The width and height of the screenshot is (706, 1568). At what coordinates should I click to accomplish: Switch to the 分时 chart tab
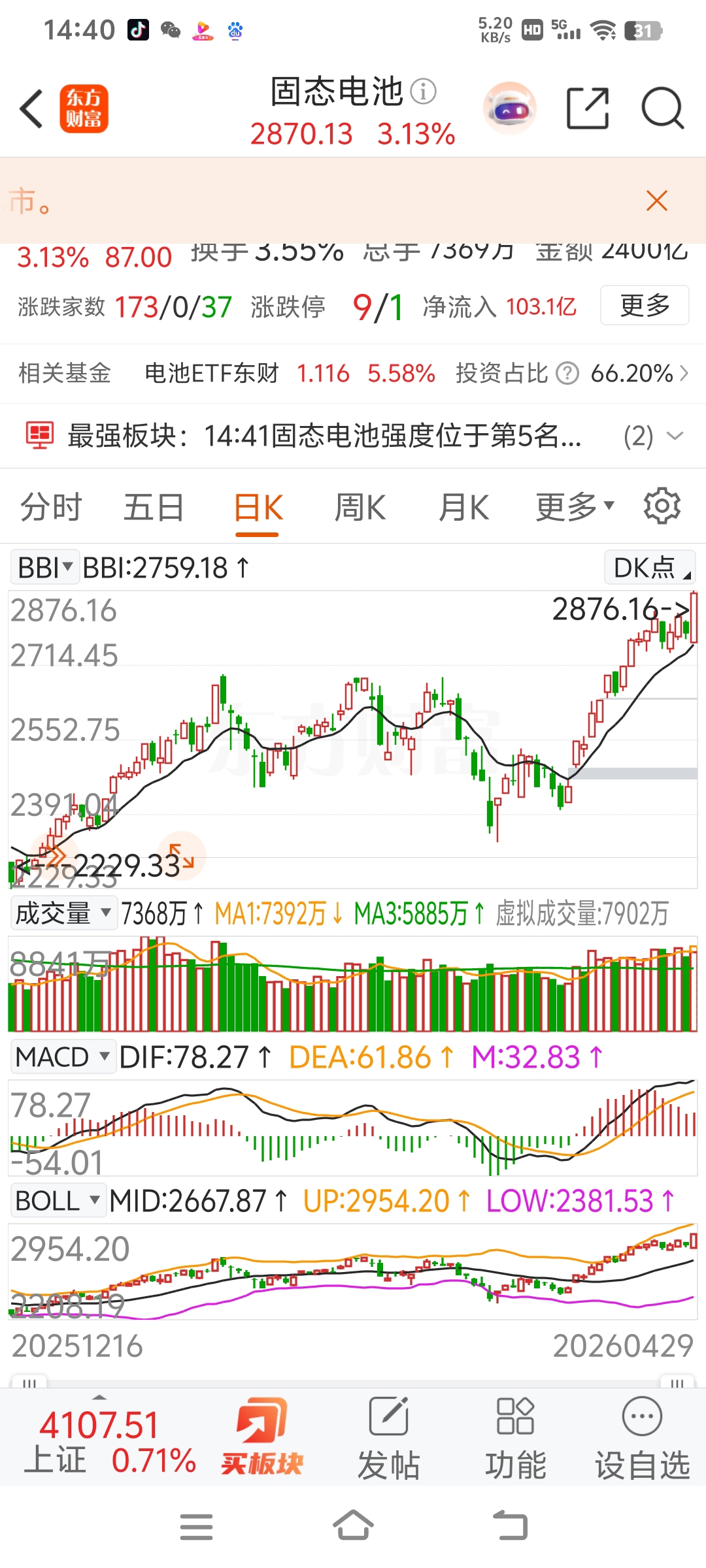coord(51,508)
